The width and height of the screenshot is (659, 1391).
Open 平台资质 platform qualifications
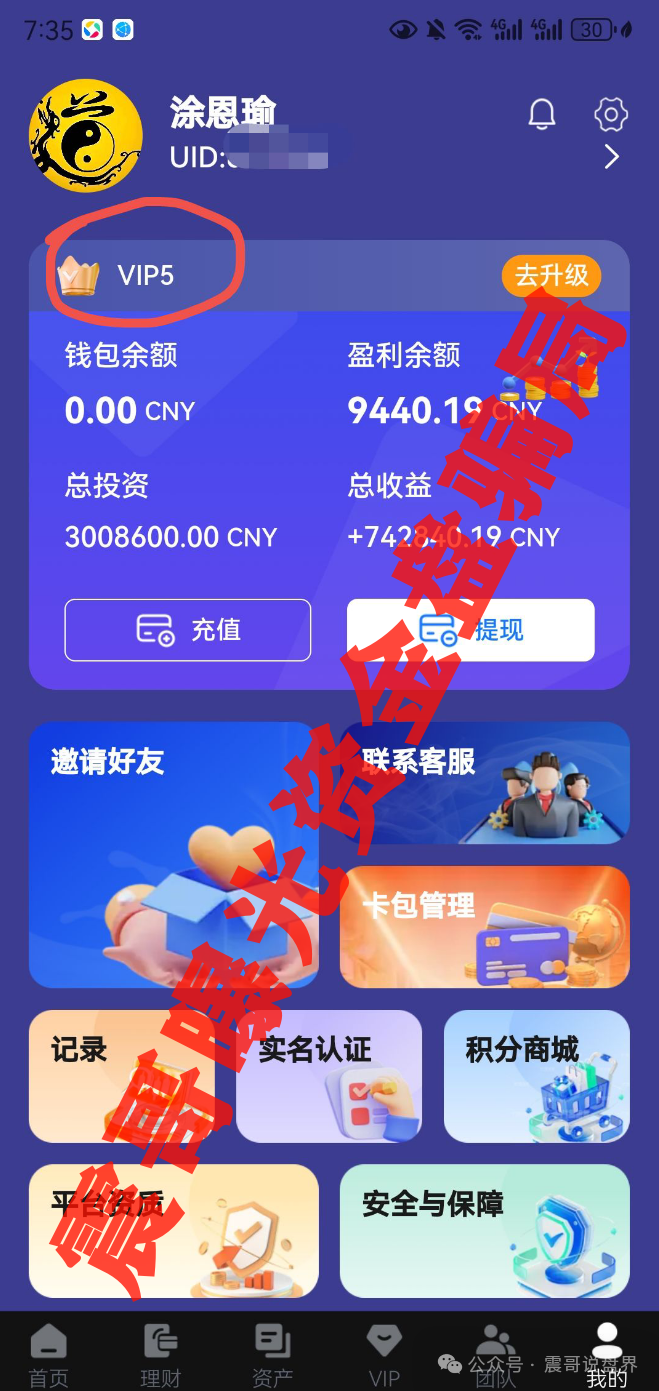coord(174,1231)
